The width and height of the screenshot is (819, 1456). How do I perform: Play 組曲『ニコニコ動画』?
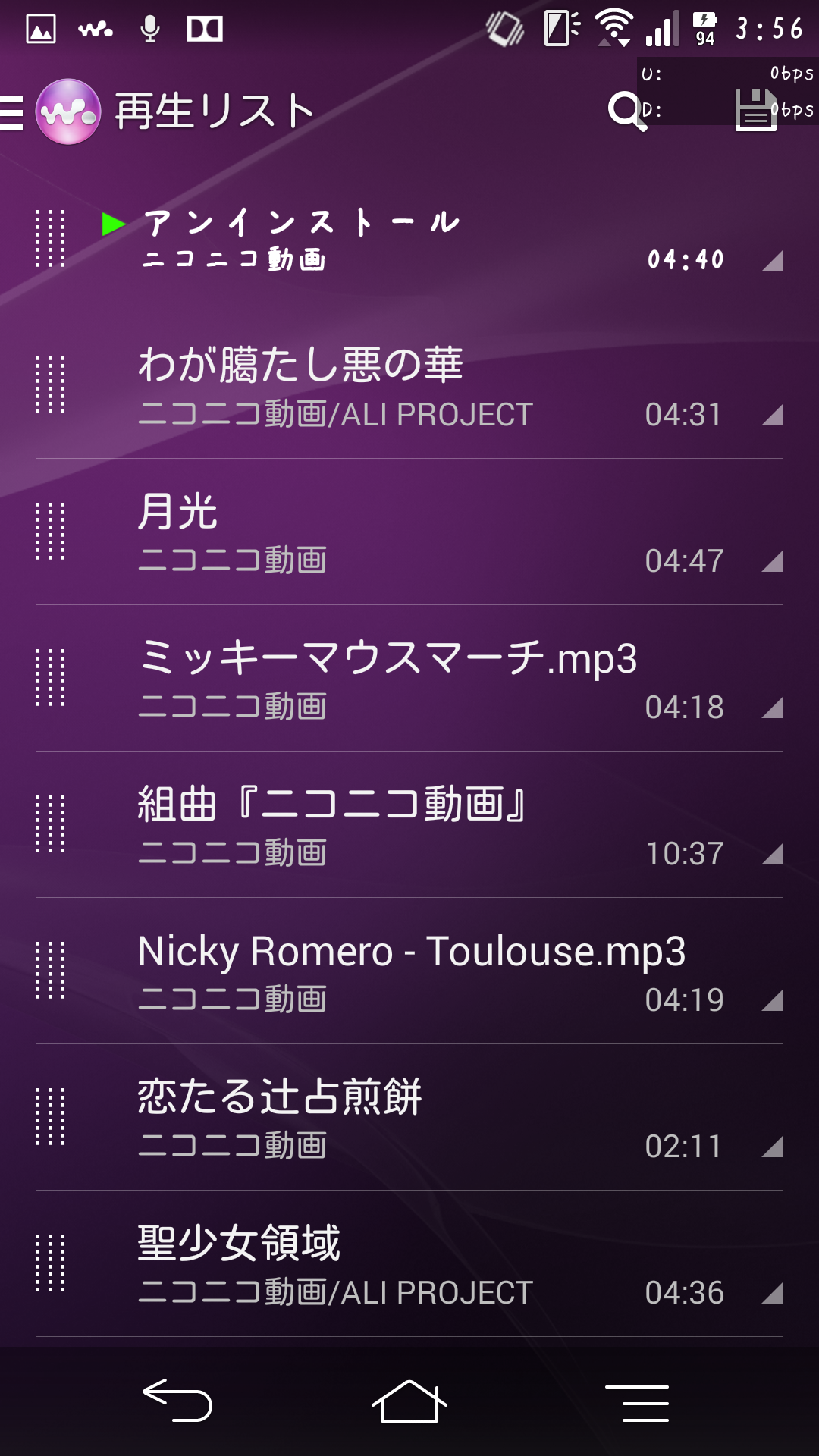pyautogui.click(x=409, y=825)
